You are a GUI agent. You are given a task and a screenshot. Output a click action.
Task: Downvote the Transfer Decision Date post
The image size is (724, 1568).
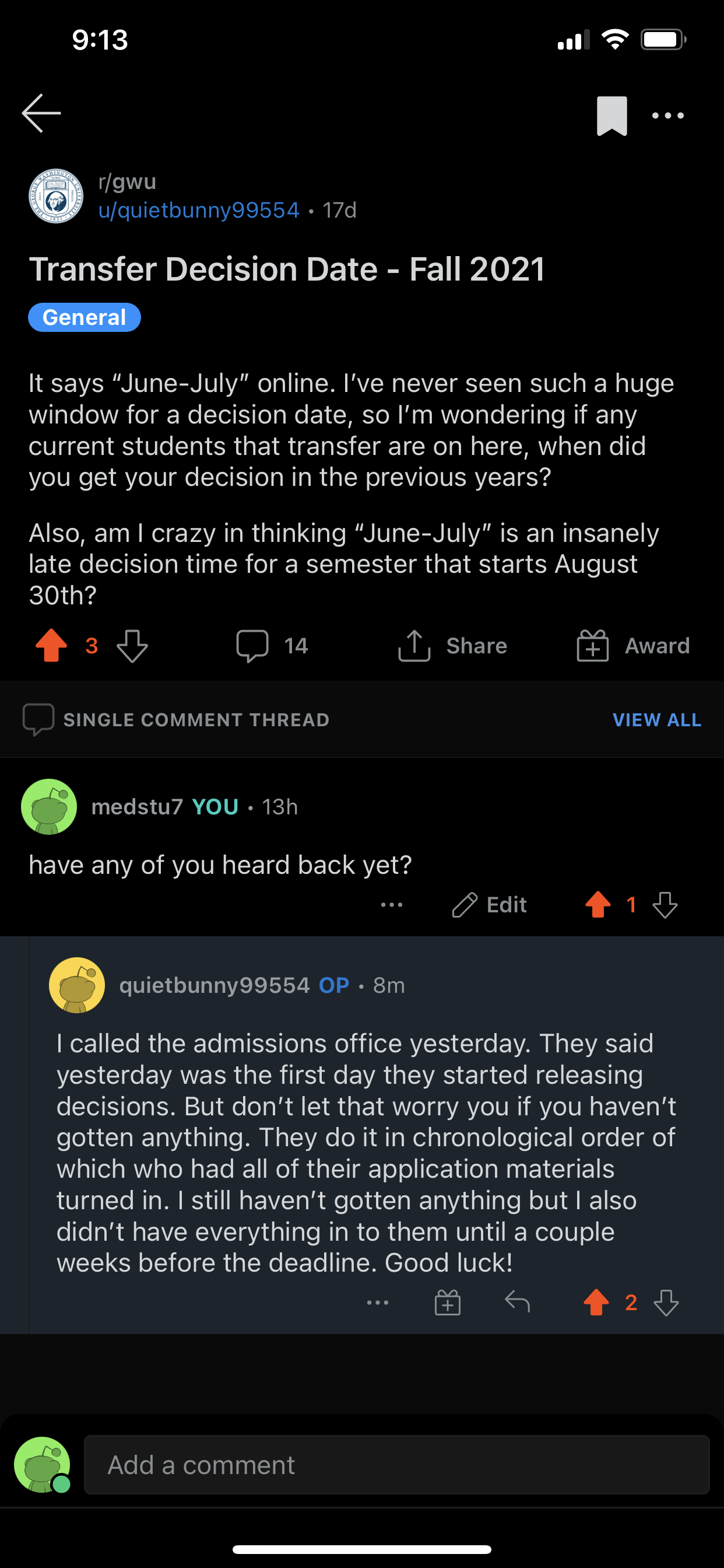coord(132,645)
